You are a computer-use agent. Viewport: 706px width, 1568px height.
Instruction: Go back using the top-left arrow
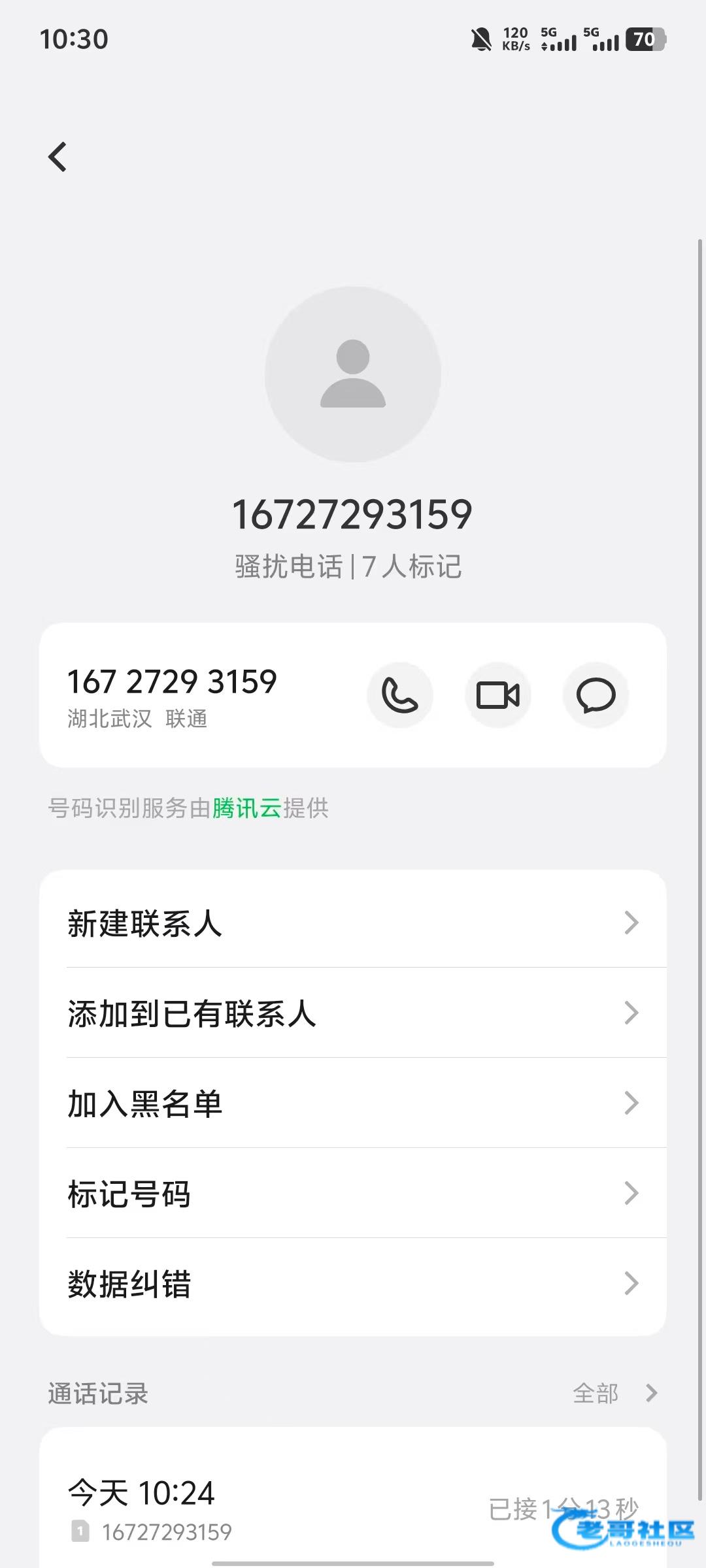pyautogui.click(x=58, y=157)
